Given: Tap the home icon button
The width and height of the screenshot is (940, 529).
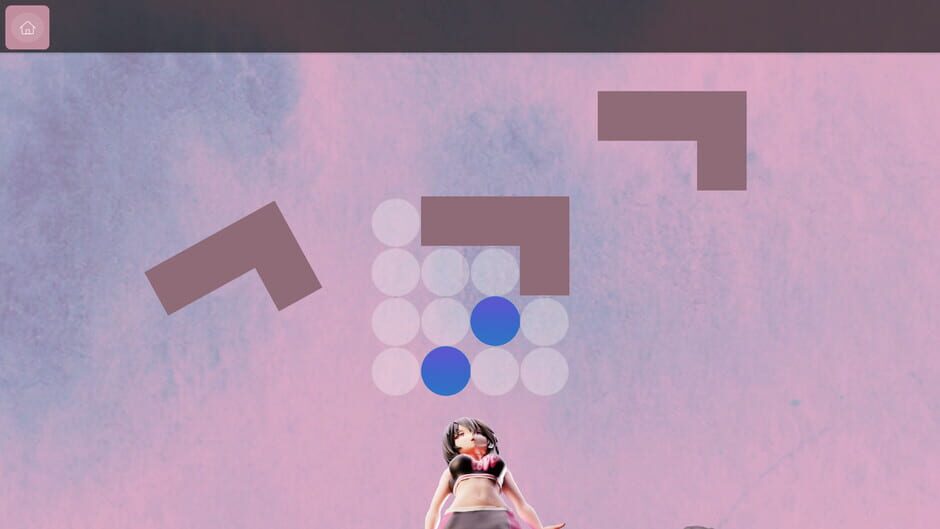Looking at the screenshot, I should [x=27, y=27].
